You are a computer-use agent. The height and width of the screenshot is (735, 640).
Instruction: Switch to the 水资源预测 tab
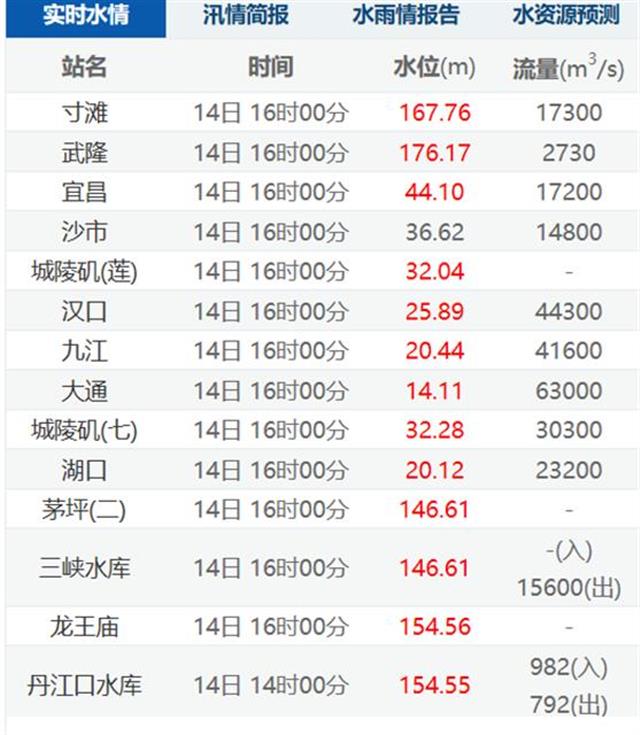(565, 17)
